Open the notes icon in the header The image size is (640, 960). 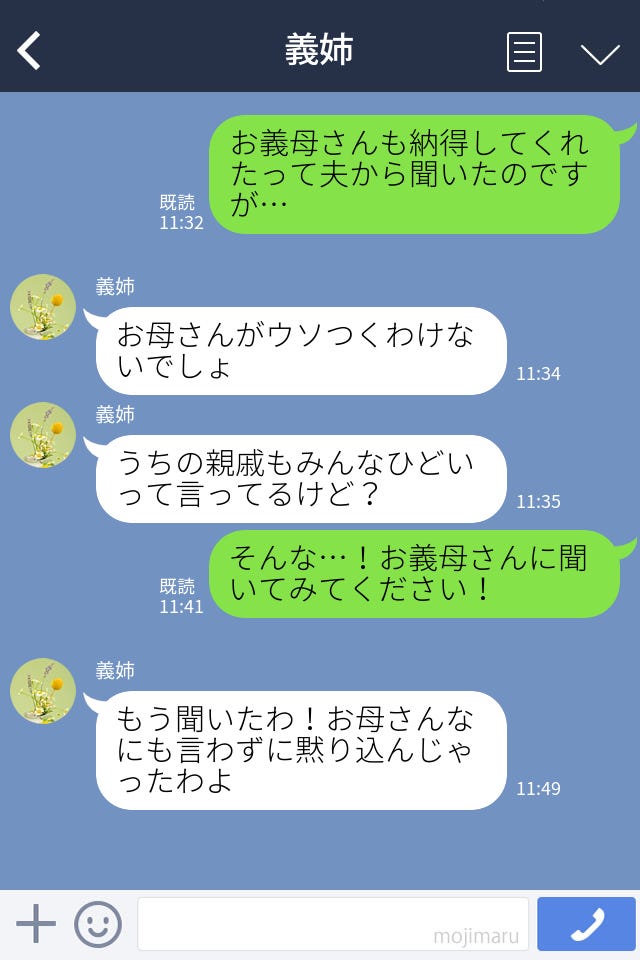[524, 52]
